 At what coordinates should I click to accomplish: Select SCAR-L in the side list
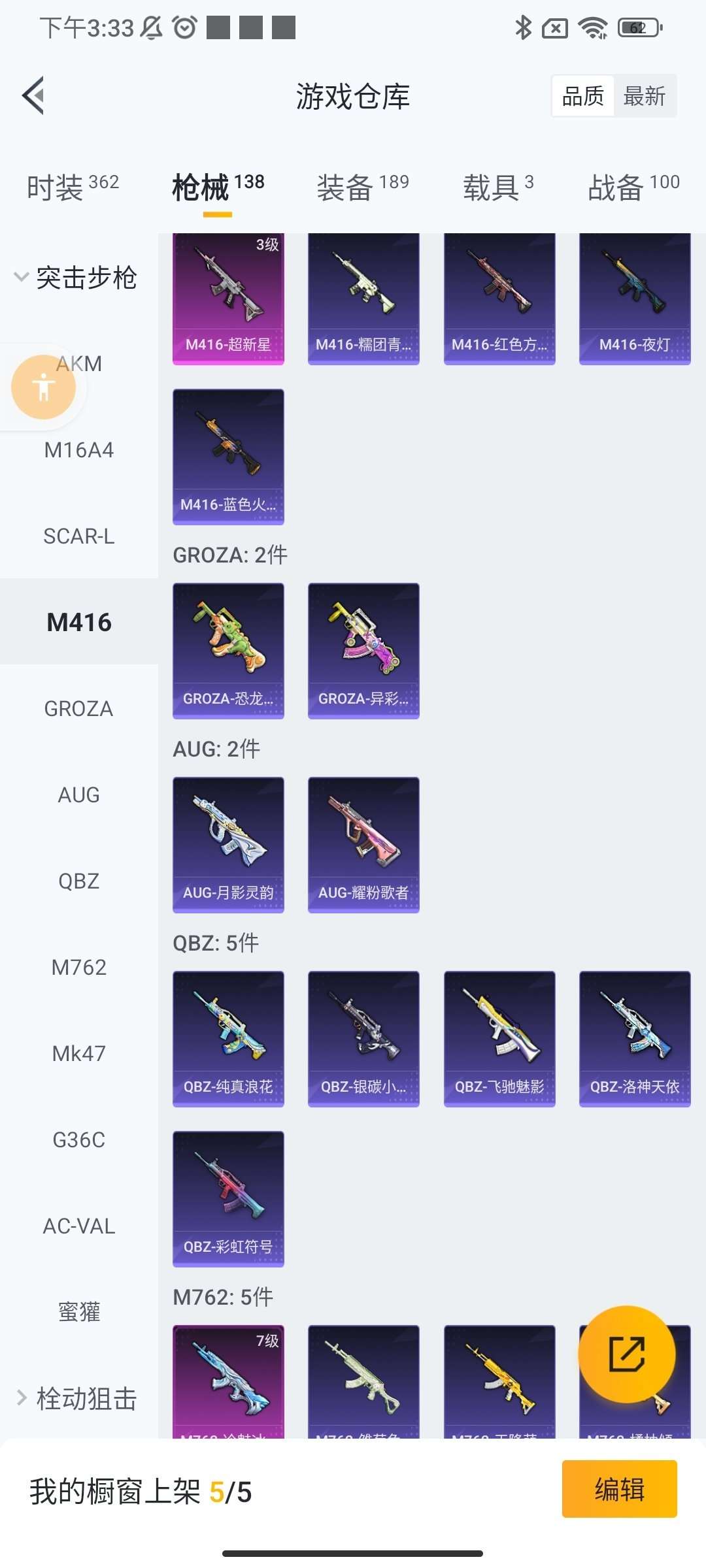click(78, 536)
